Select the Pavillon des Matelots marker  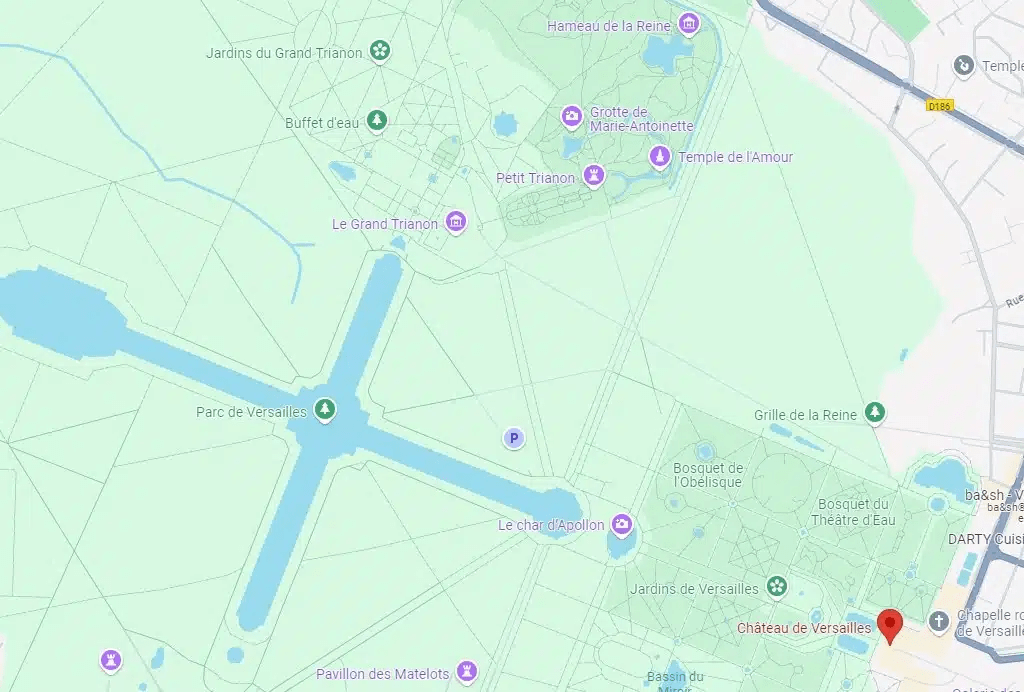(x=466, y=670)
